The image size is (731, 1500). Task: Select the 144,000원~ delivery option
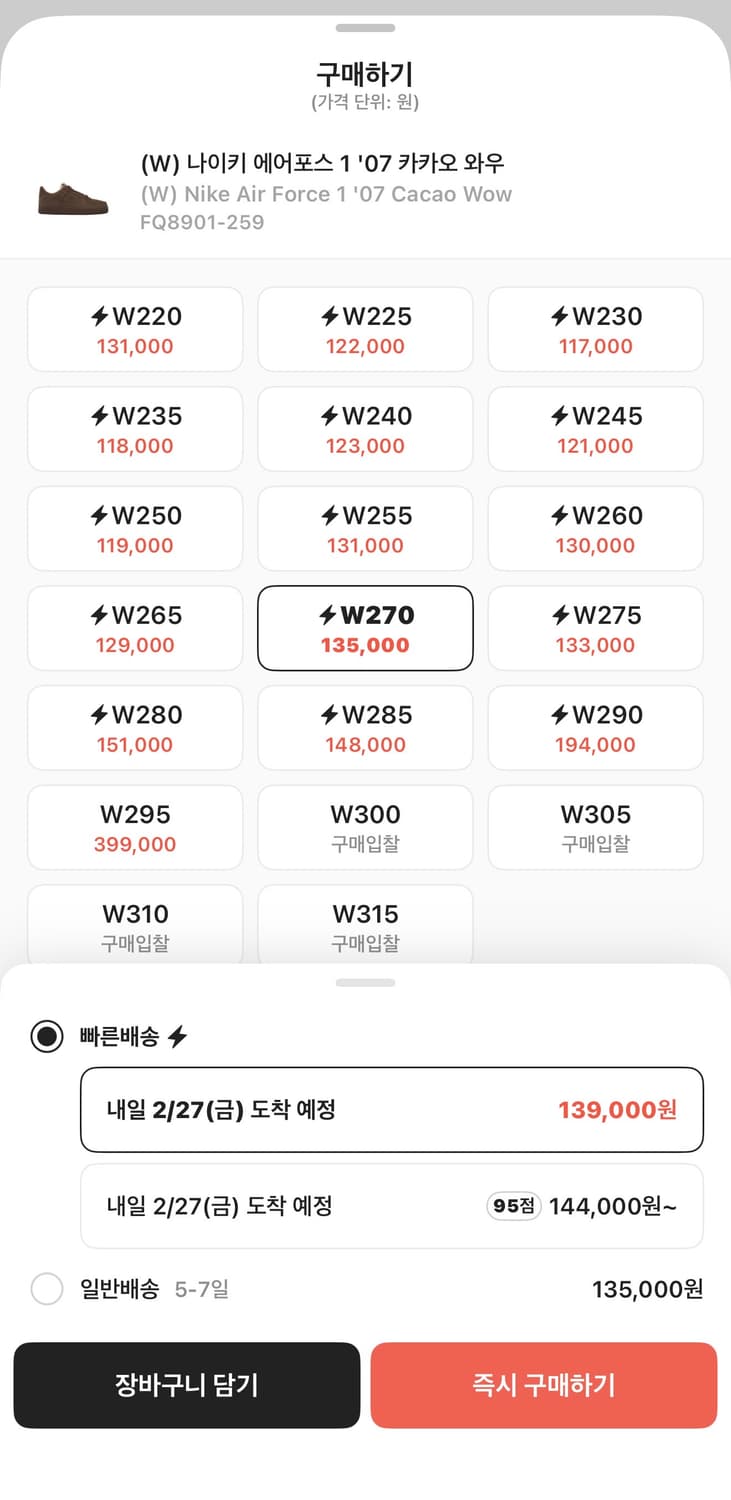392,1206
